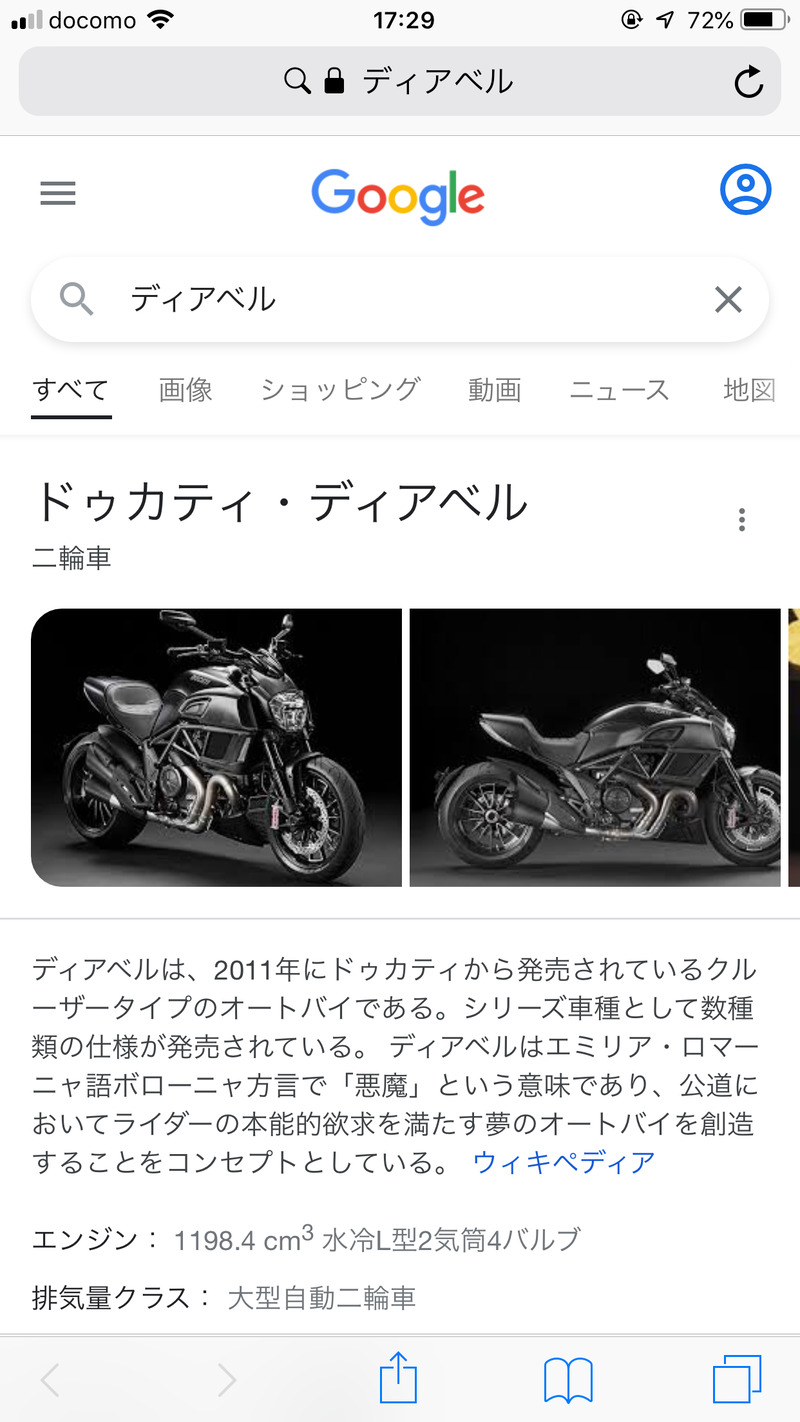Switch to the 動画 tab
Viewport: 800px width, 1422px height.
click(x=494, y=390)
